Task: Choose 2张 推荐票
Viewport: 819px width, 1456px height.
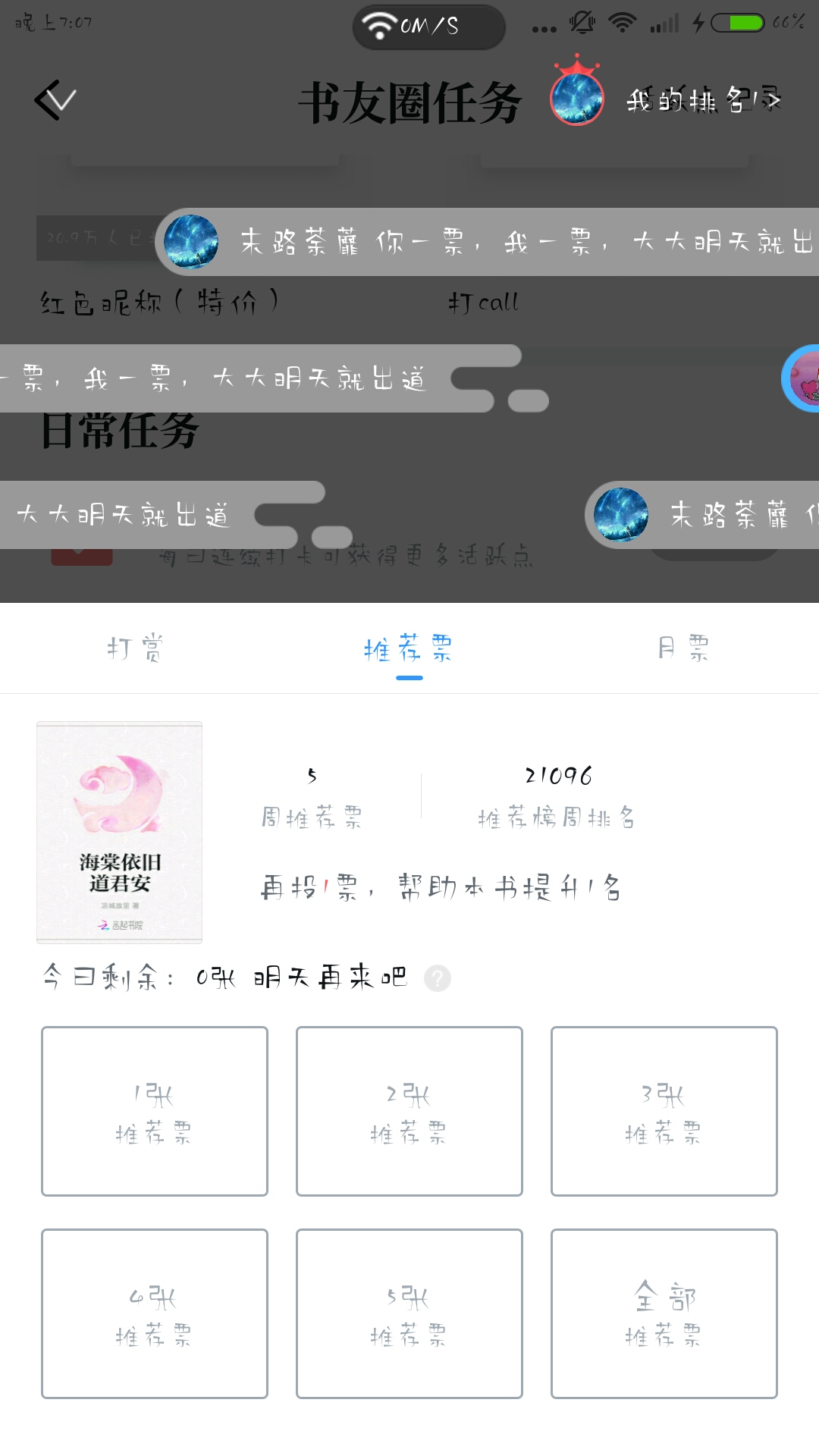Action: click(409, 1111)
